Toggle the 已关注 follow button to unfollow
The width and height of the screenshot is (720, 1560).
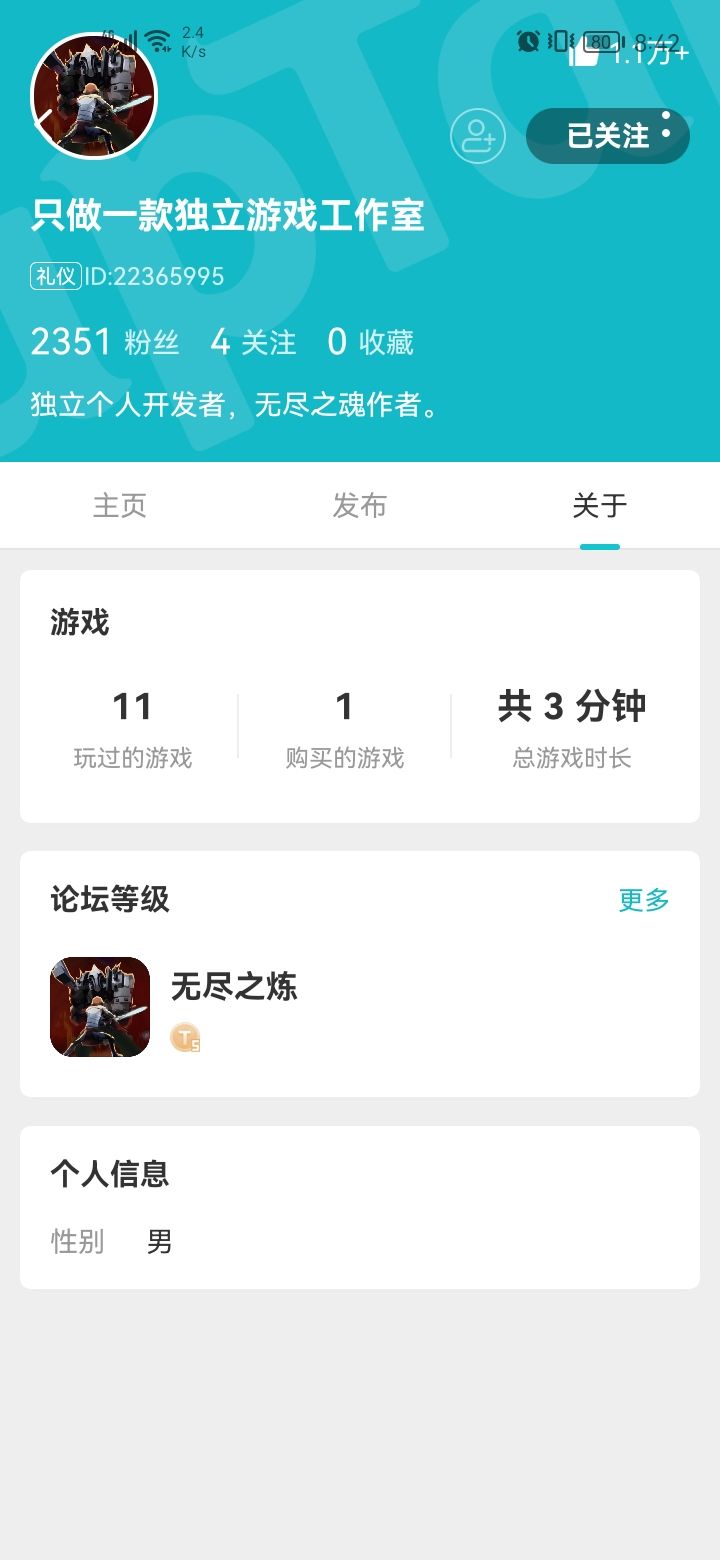[607, 136]
